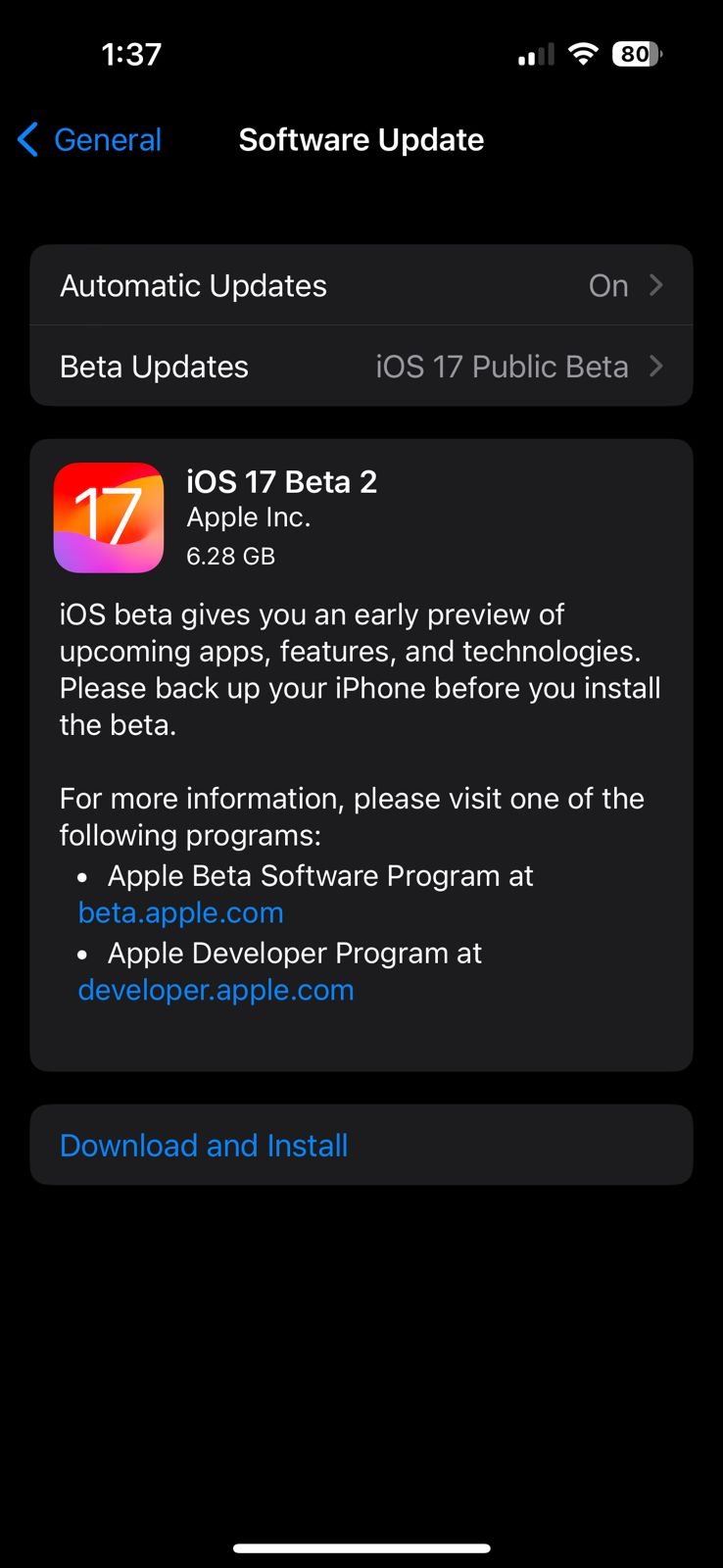
Task: Open the Beta Updates row
Action: [x=361, y=367]
